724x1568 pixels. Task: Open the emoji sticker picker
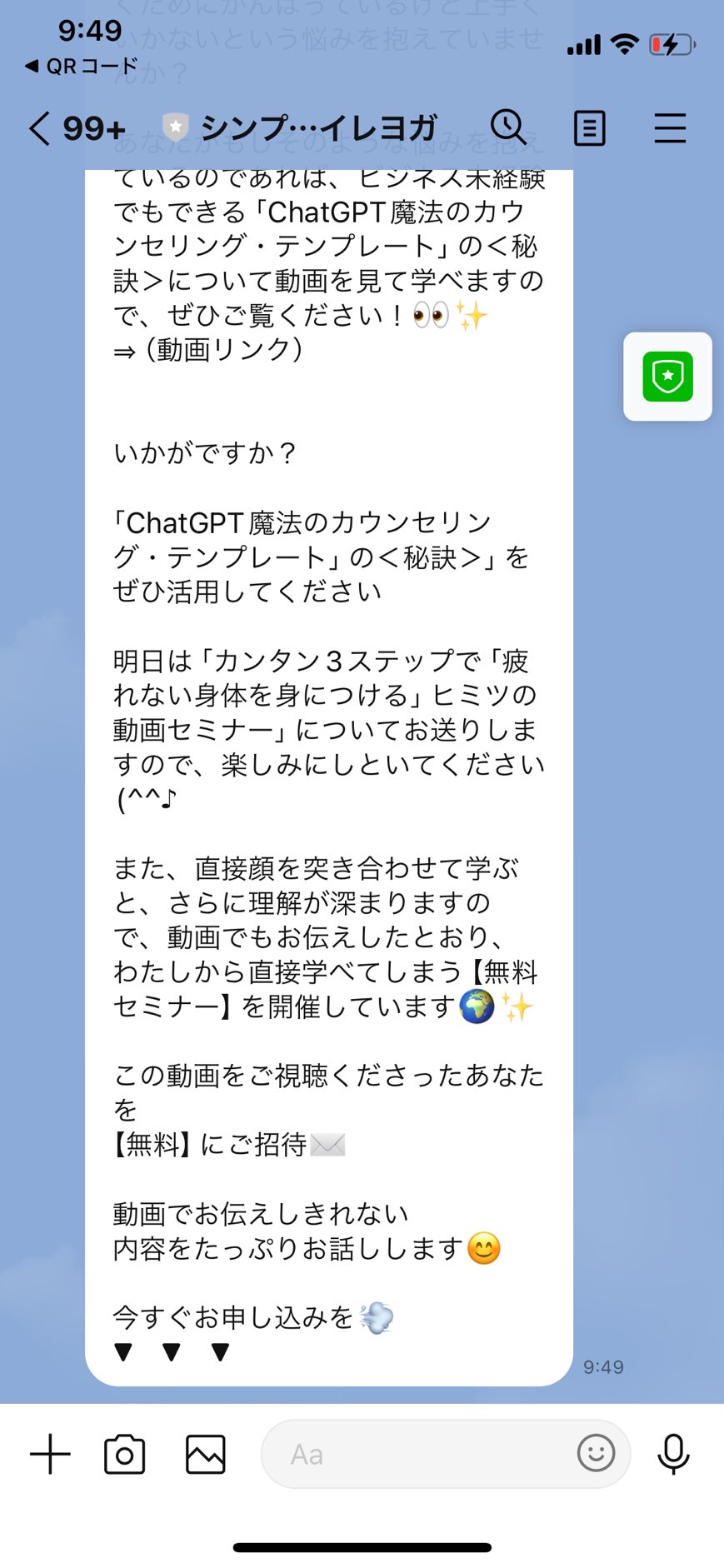click(597, 1454)
